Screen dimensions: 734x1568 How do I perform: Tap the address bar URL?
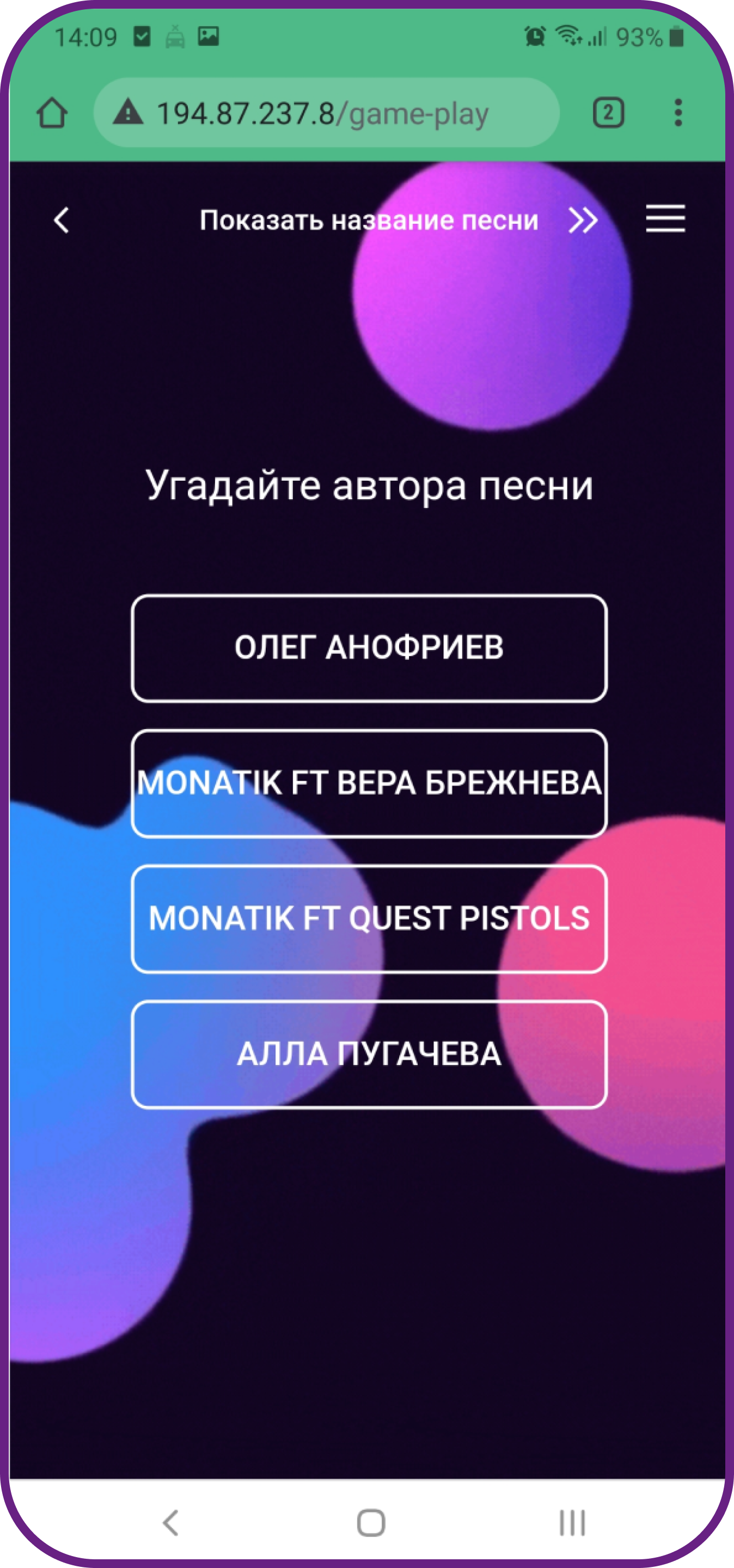(322, 113)
